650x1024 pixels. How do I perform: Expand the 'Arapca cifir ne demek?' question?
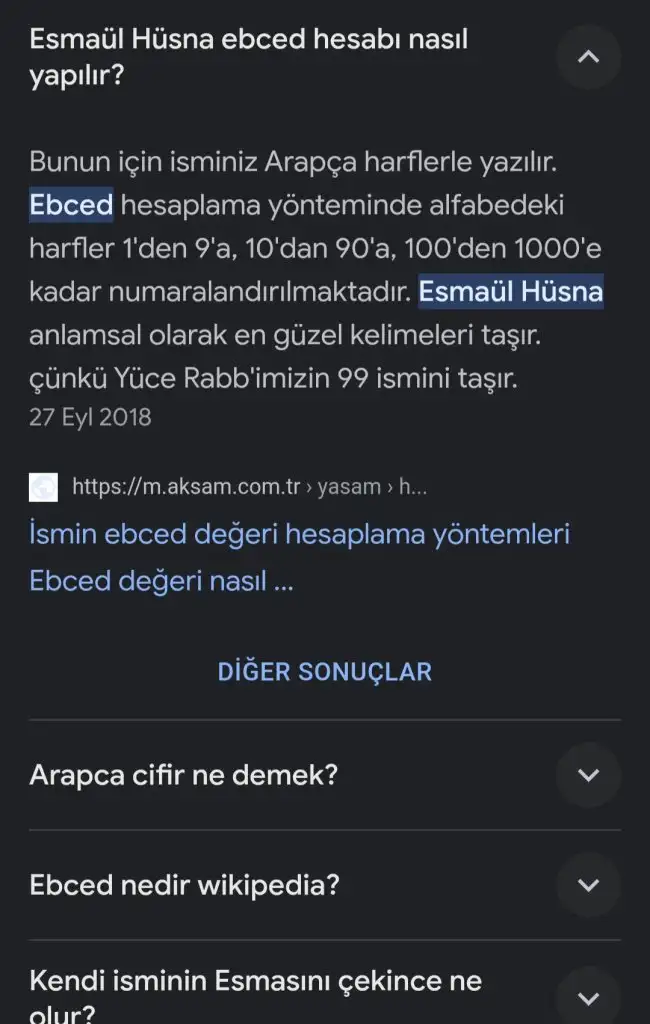[589, 775]
